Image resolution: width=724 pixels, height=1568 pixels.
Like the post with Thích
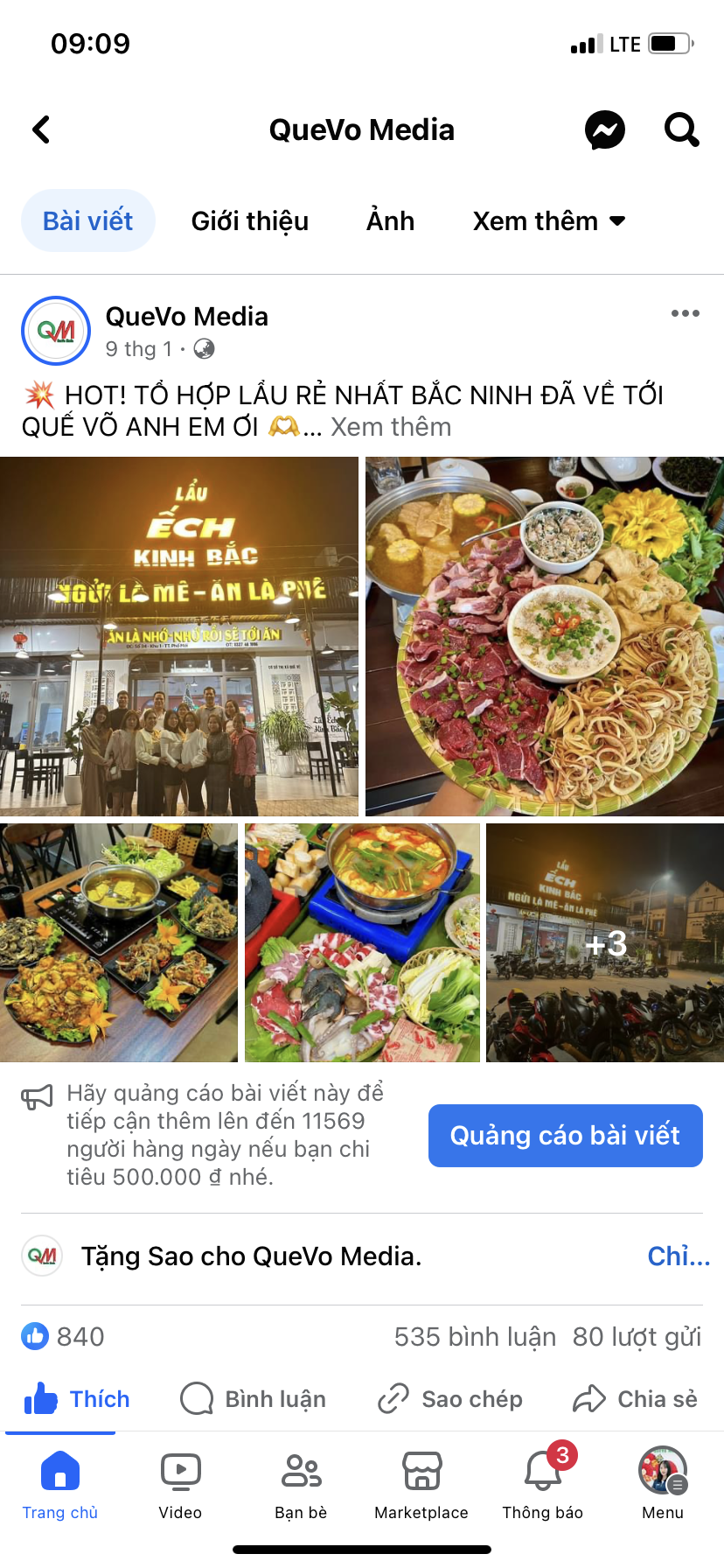coord(77,1398)
